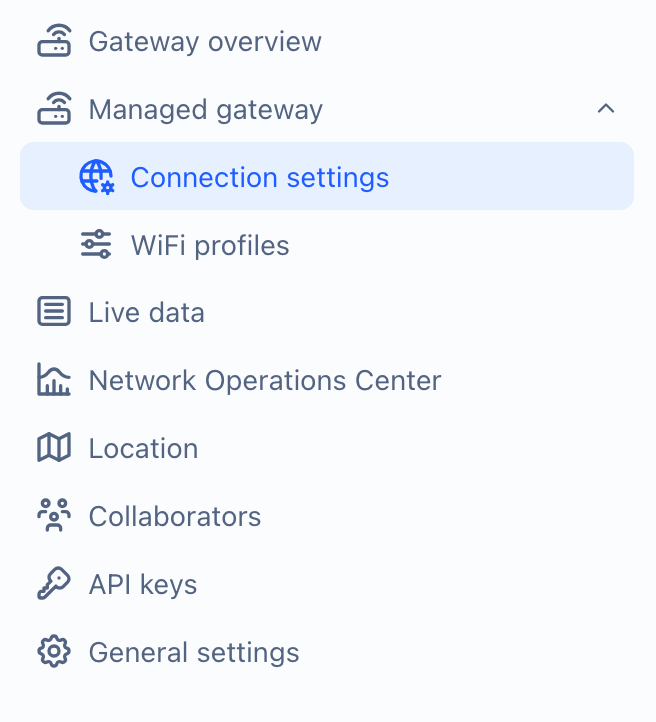Open Network Operations Center

[264, 381]
